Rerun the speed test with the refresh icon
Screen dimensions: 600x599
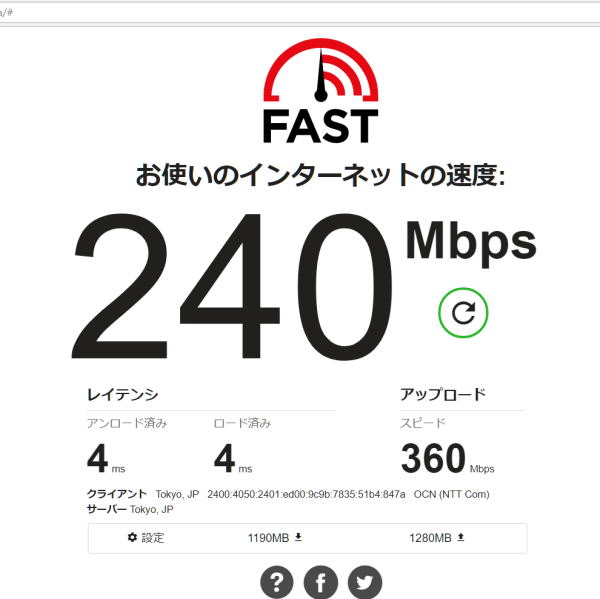coord(463,313)
